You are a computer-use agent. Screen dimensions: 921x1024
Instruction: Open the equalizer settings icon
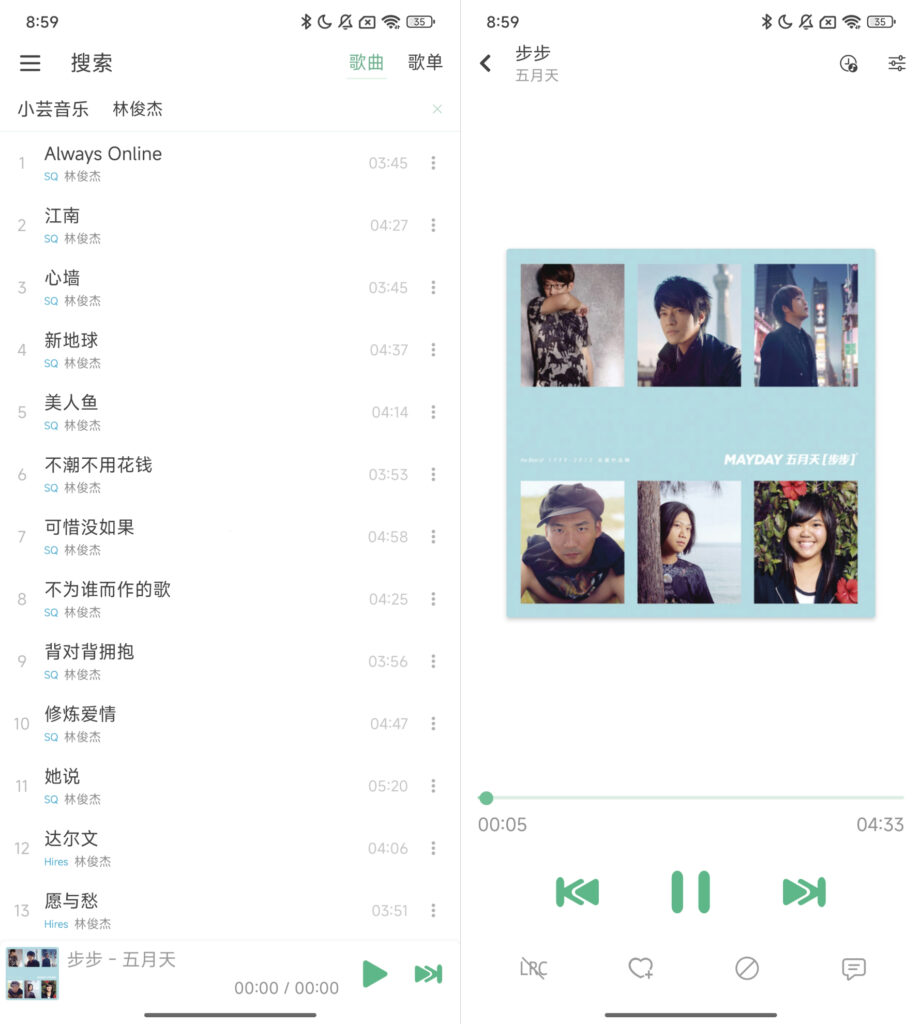point(897,64)
